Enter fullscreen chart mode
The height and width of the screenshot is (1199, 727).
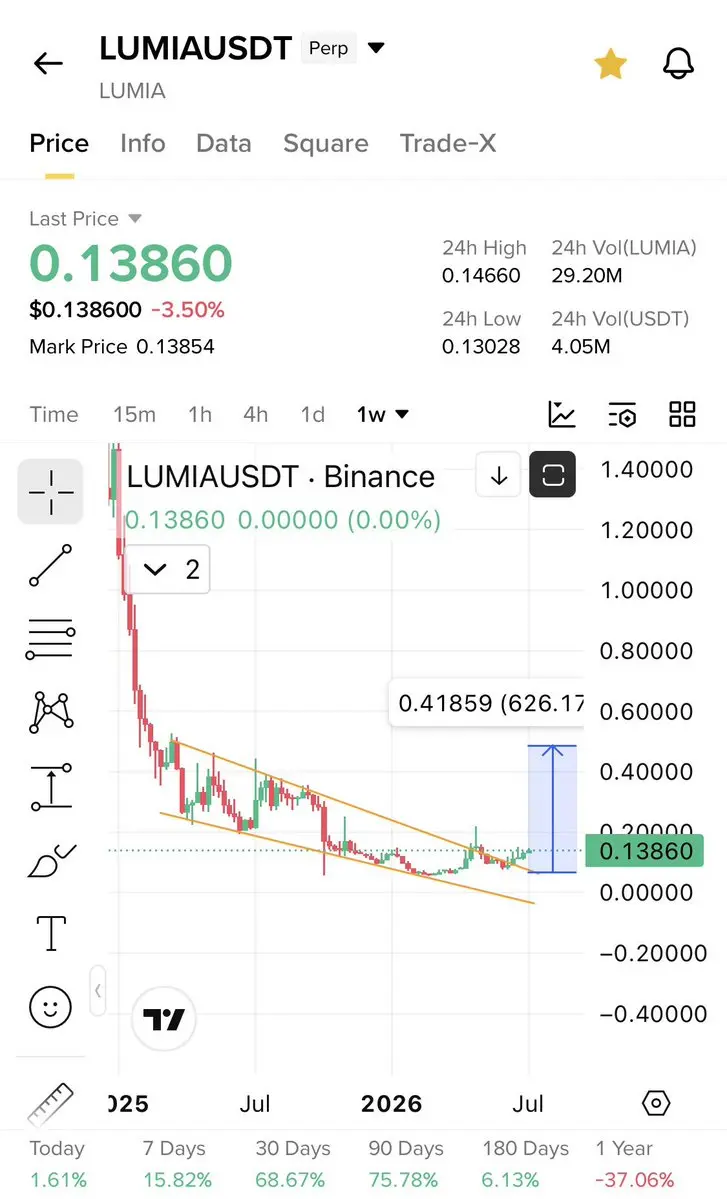pos(553,475)
